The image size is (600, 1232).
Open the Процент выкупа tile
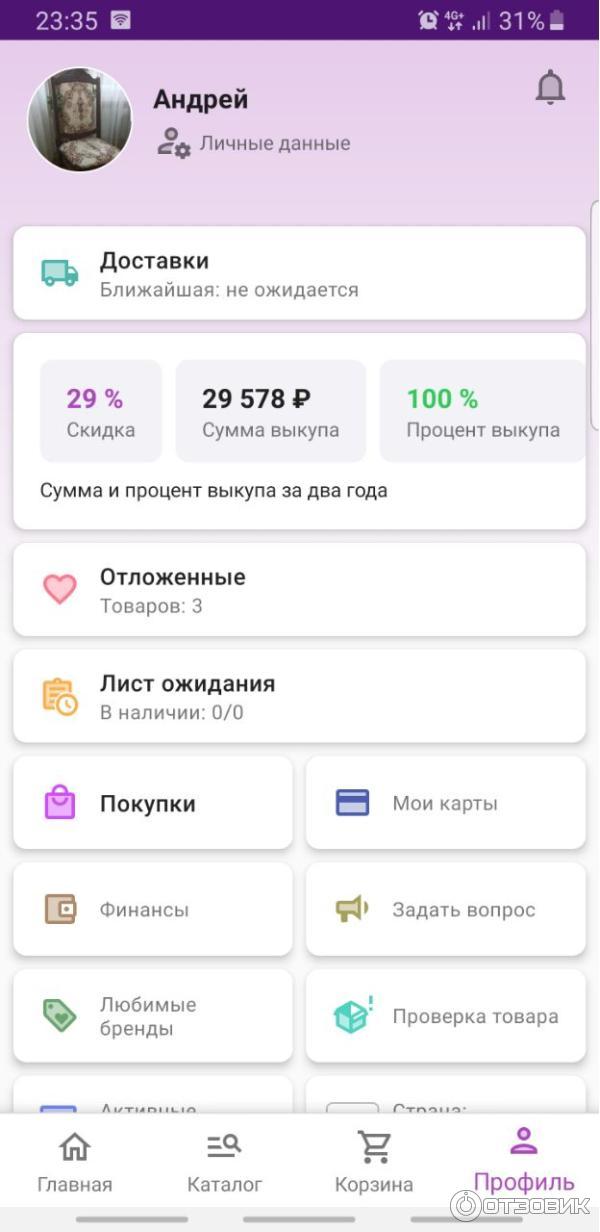tap(482, 412)
